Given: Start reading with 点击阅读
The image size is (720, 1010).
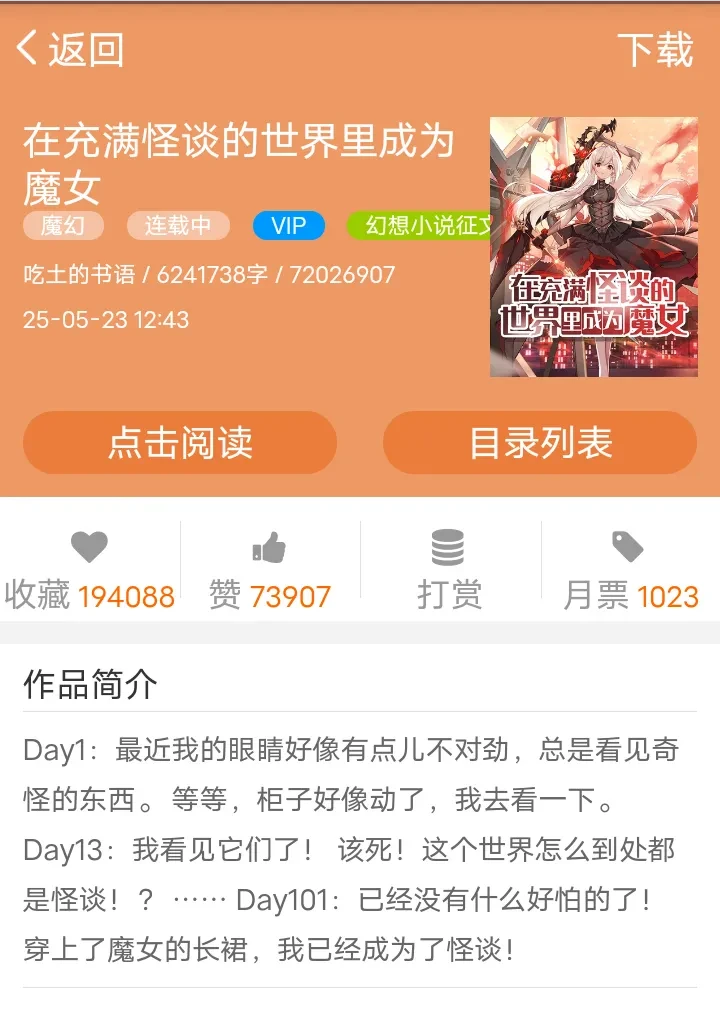Looking at the screenshot, I should (180, 443).
